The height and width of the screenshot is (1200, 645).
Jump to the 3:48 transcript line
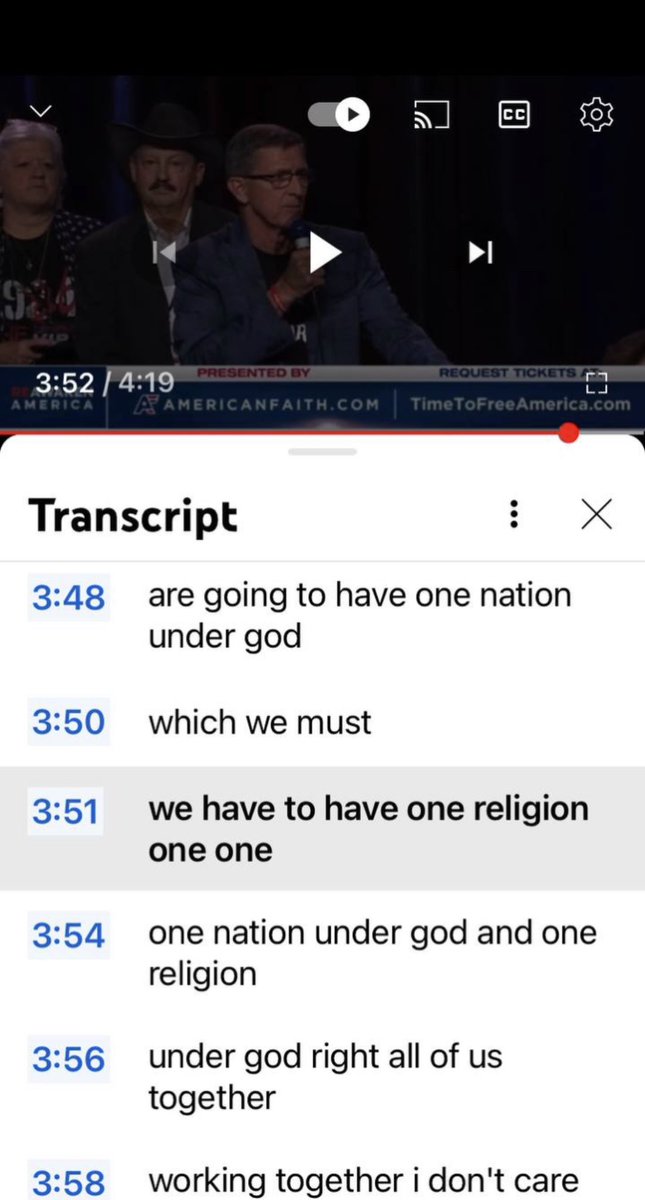(x=68, y=598)
